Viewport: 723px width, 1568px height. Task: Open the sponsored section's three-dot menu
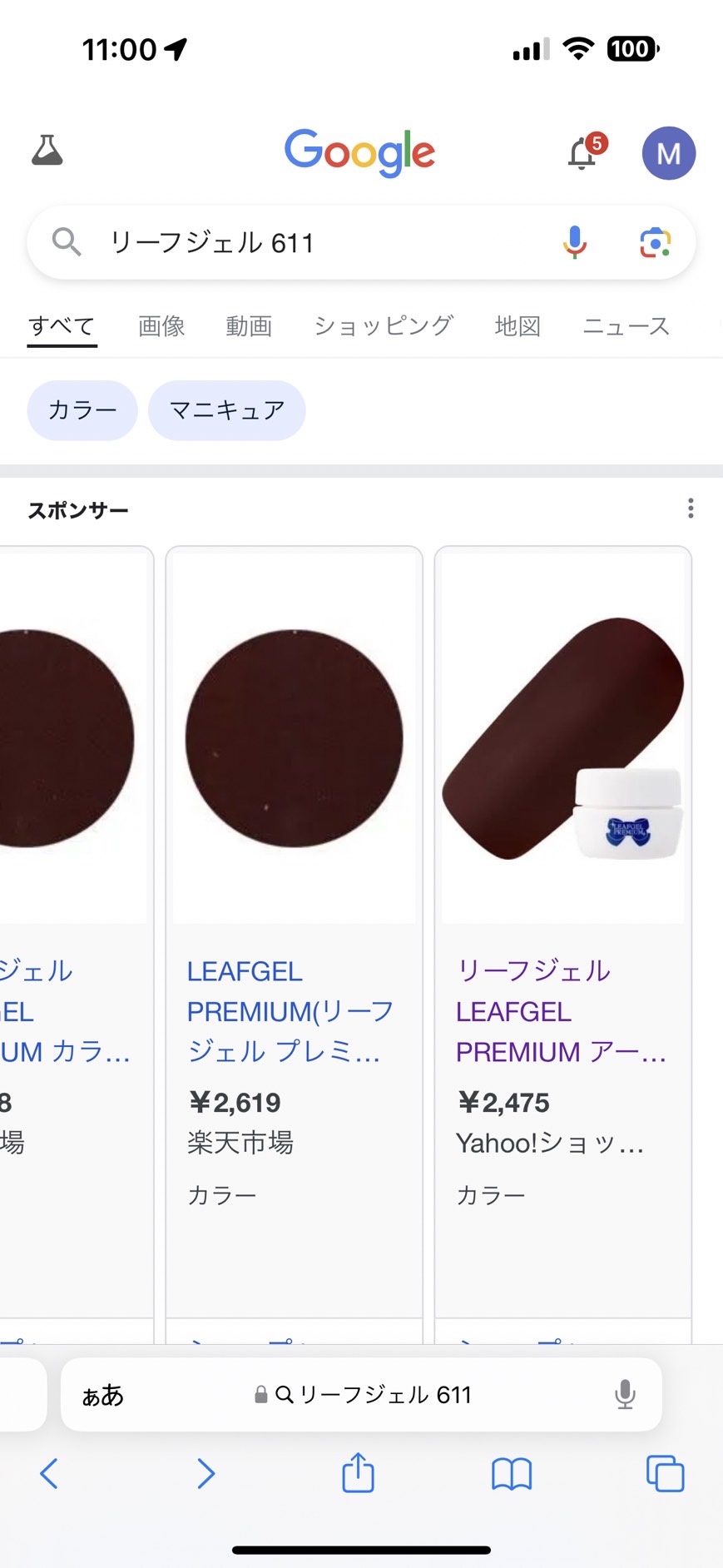coord(691,509)
